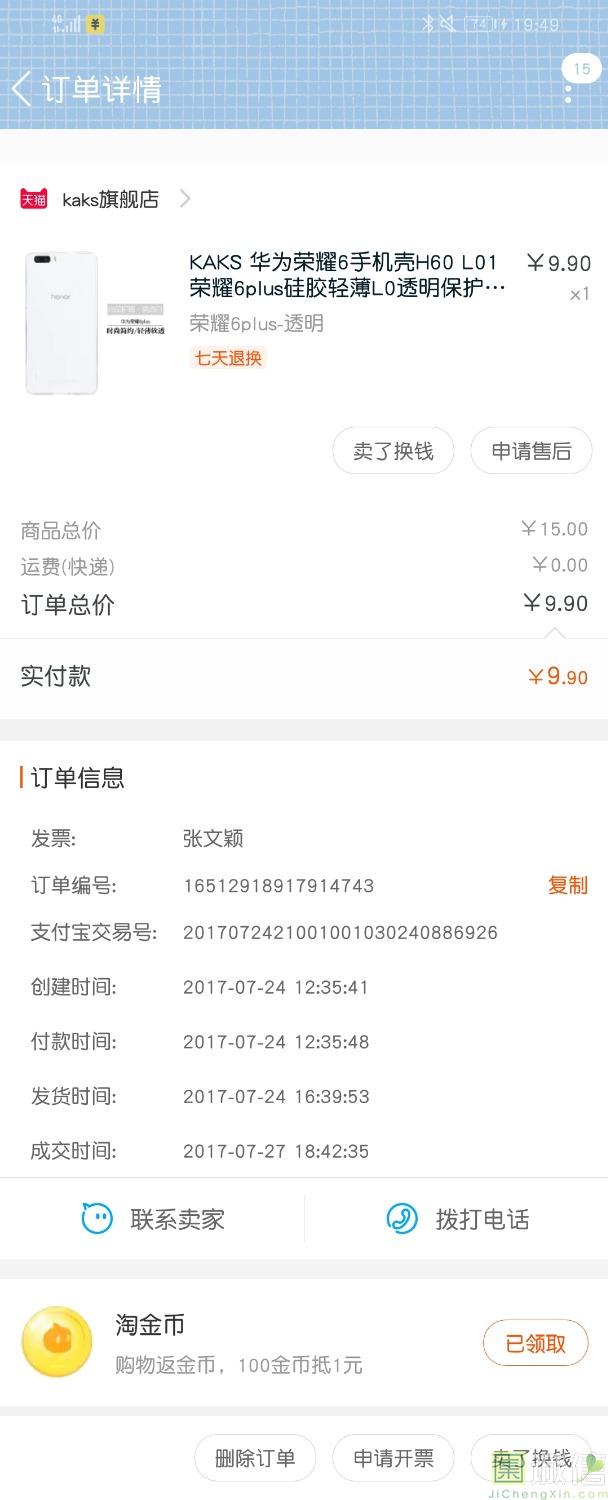Screen dimensions: 608x1500
Task: Contact the seller via 联系卖家
Action: (x=153, y=1219)
